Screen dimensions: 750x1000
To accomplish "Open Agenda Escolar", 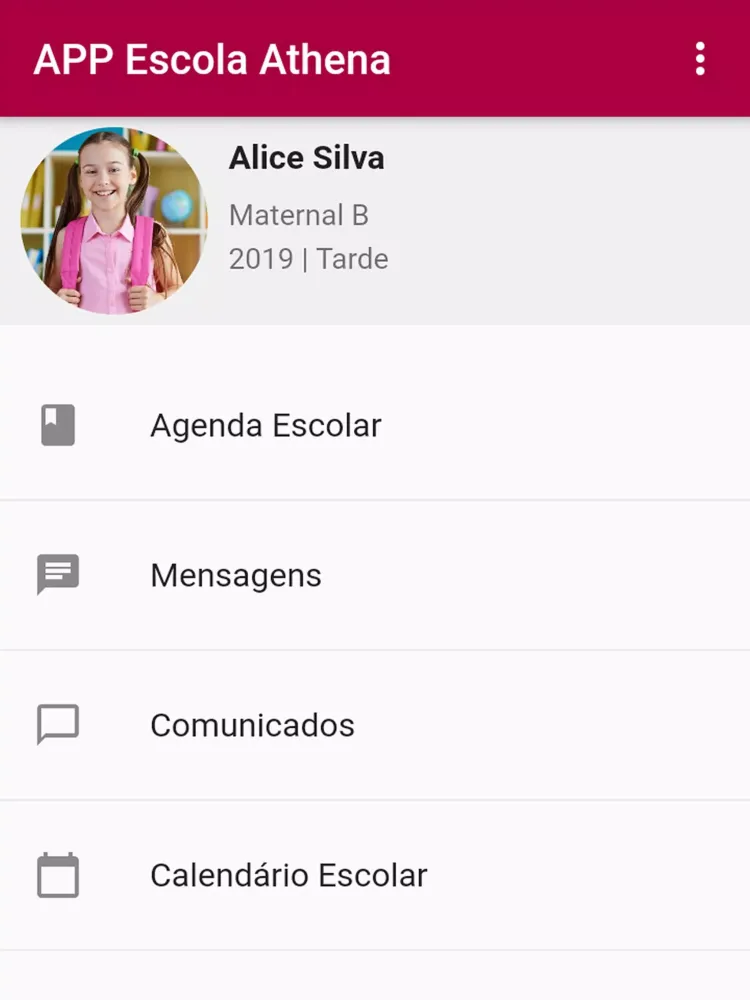I will tap(266, 426).
